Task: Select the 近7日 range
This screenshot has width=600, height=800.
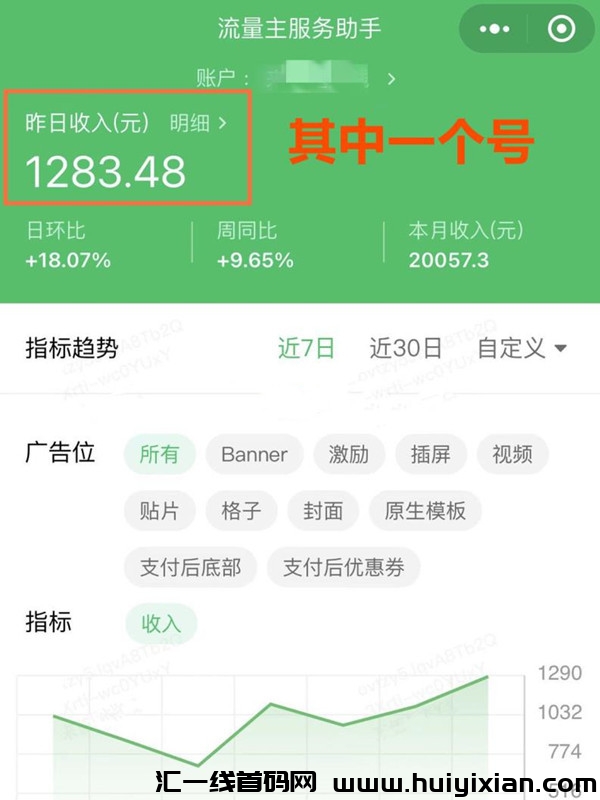Action: click(306, 348)
